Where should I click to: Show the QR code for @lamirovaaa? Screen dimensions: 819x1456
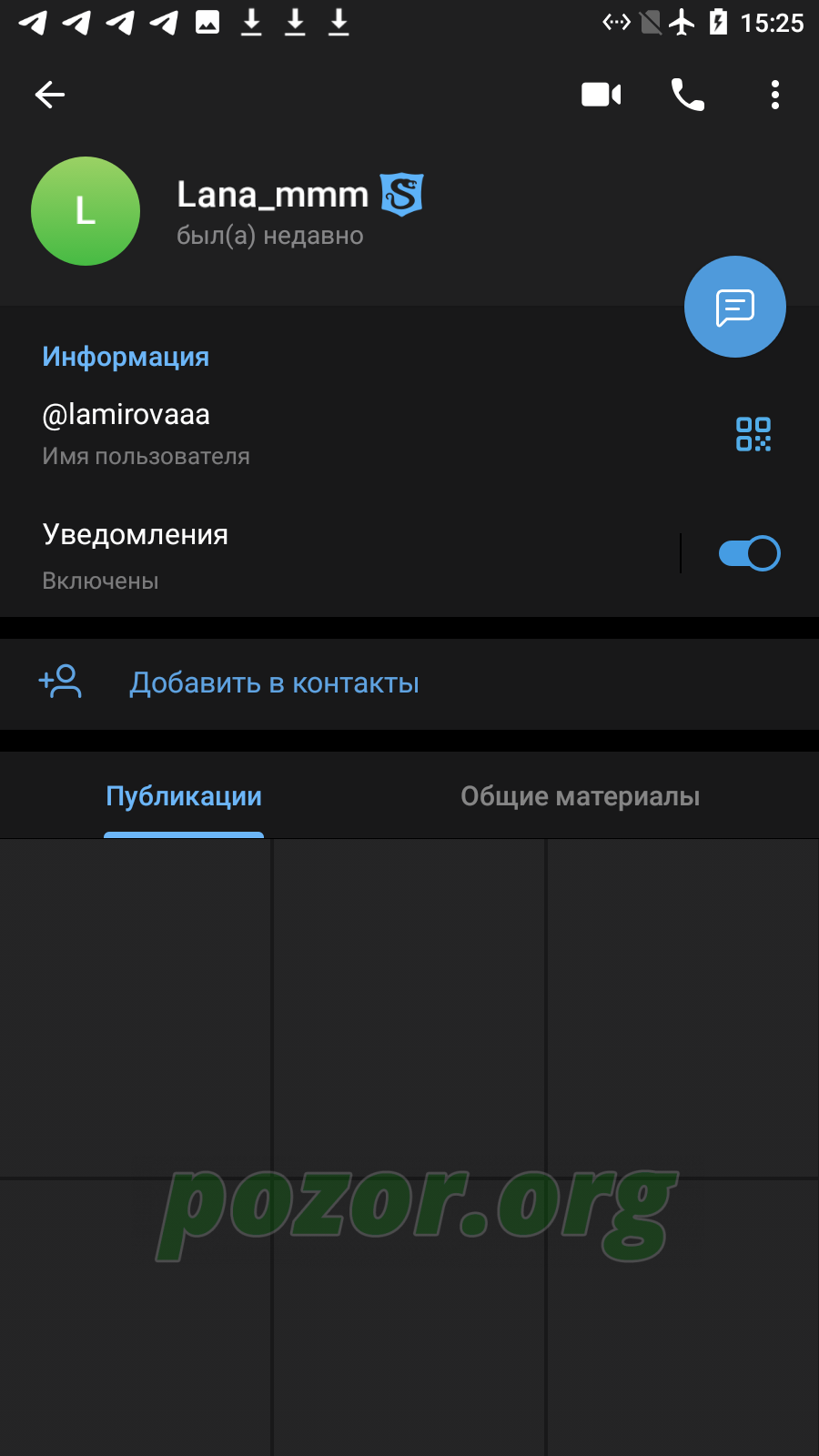coord(753,434)
